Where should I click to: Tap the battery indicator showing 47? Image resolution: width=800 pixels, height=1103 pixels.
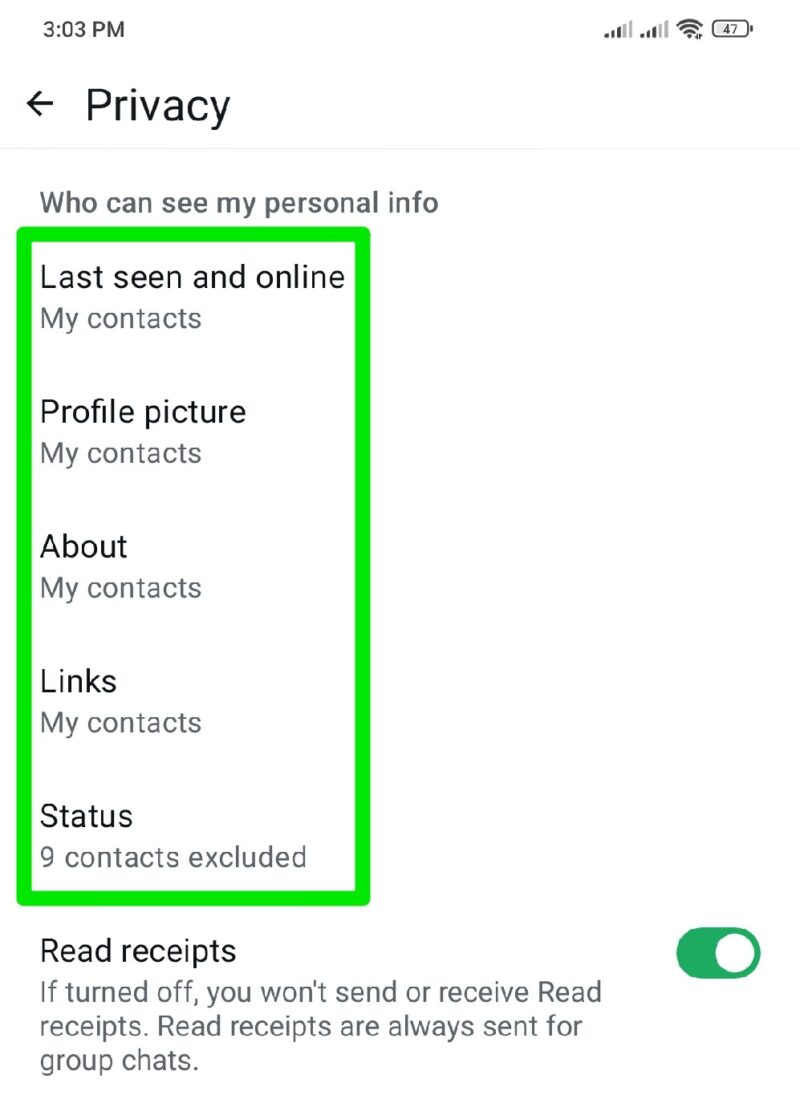coord(731,29)
